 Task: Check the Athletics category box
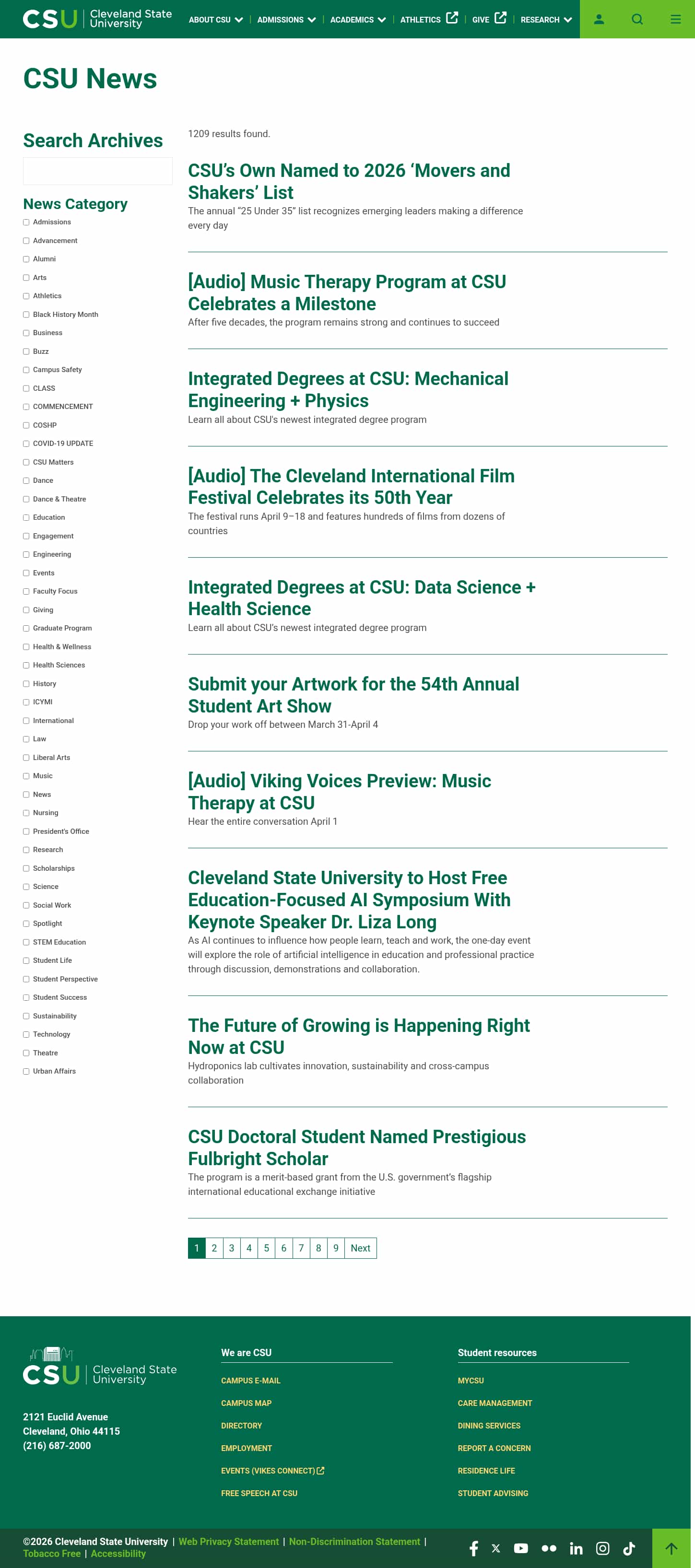click(x=26, y=296)
